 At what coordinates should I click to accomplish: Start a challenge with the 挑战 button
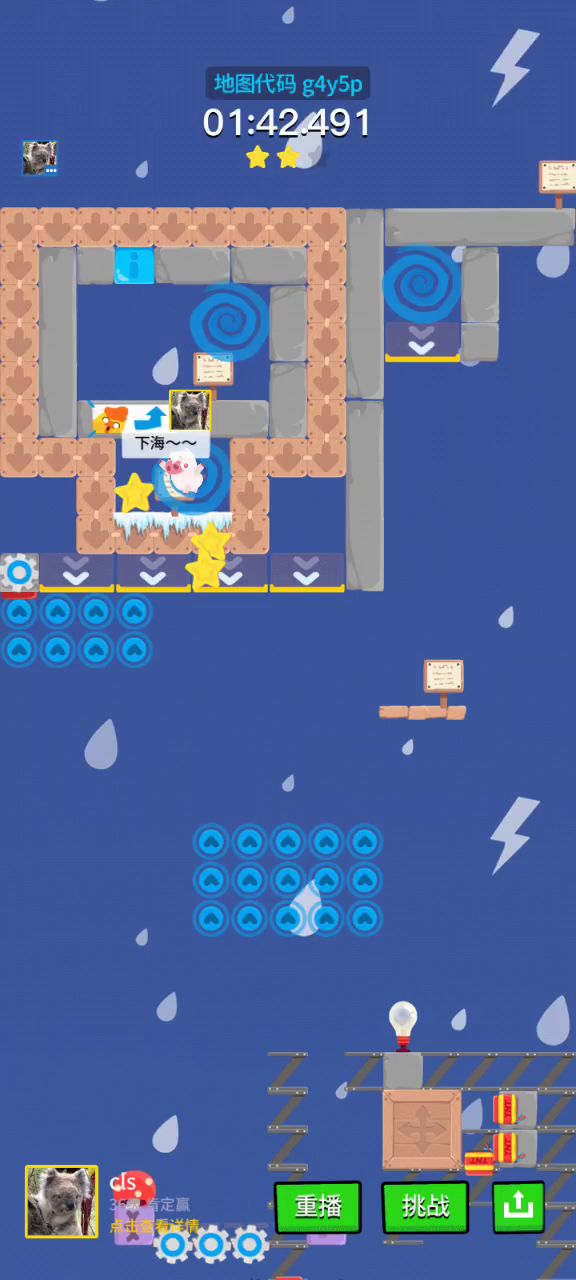(x=425, y=1207)
